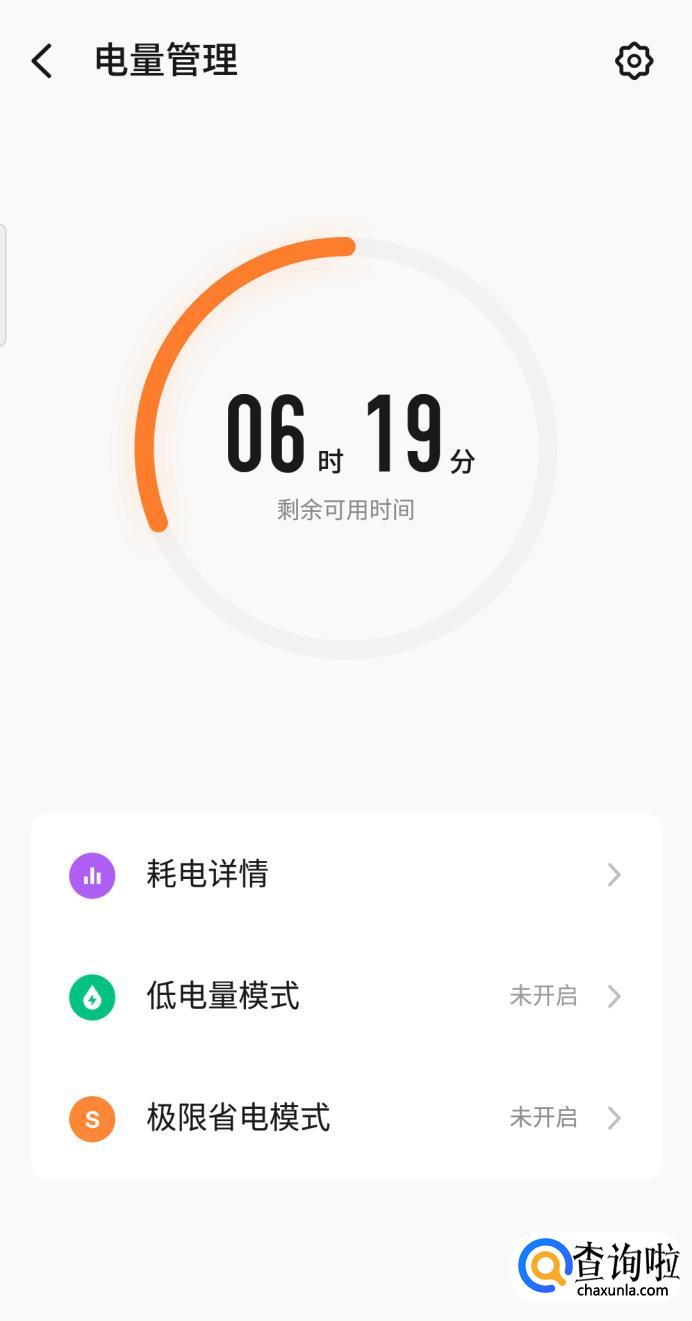Open 极限省电模式 settings
Screen dimensions: 692x1321
[345, 1117]
